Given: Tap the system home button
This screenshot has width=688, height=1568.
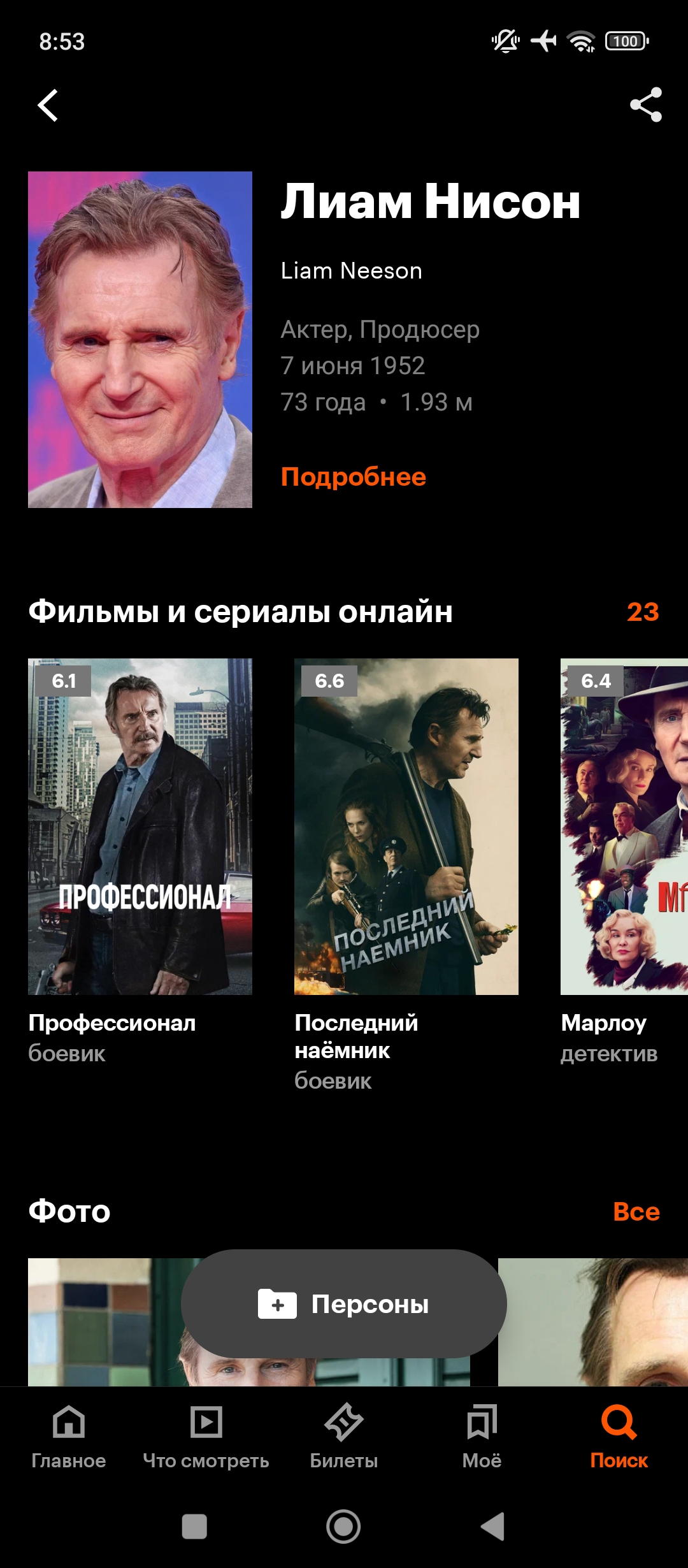Looking at the screenshot, I should pyautogui.click(x=343, y=1527).
